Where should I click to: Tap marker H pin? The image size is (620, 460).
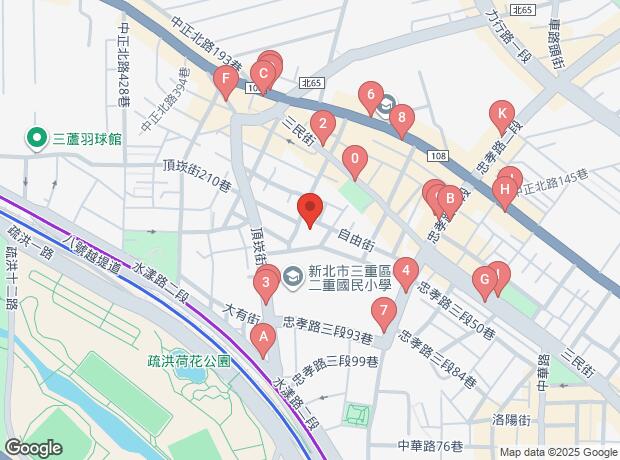tap(505, 187)
